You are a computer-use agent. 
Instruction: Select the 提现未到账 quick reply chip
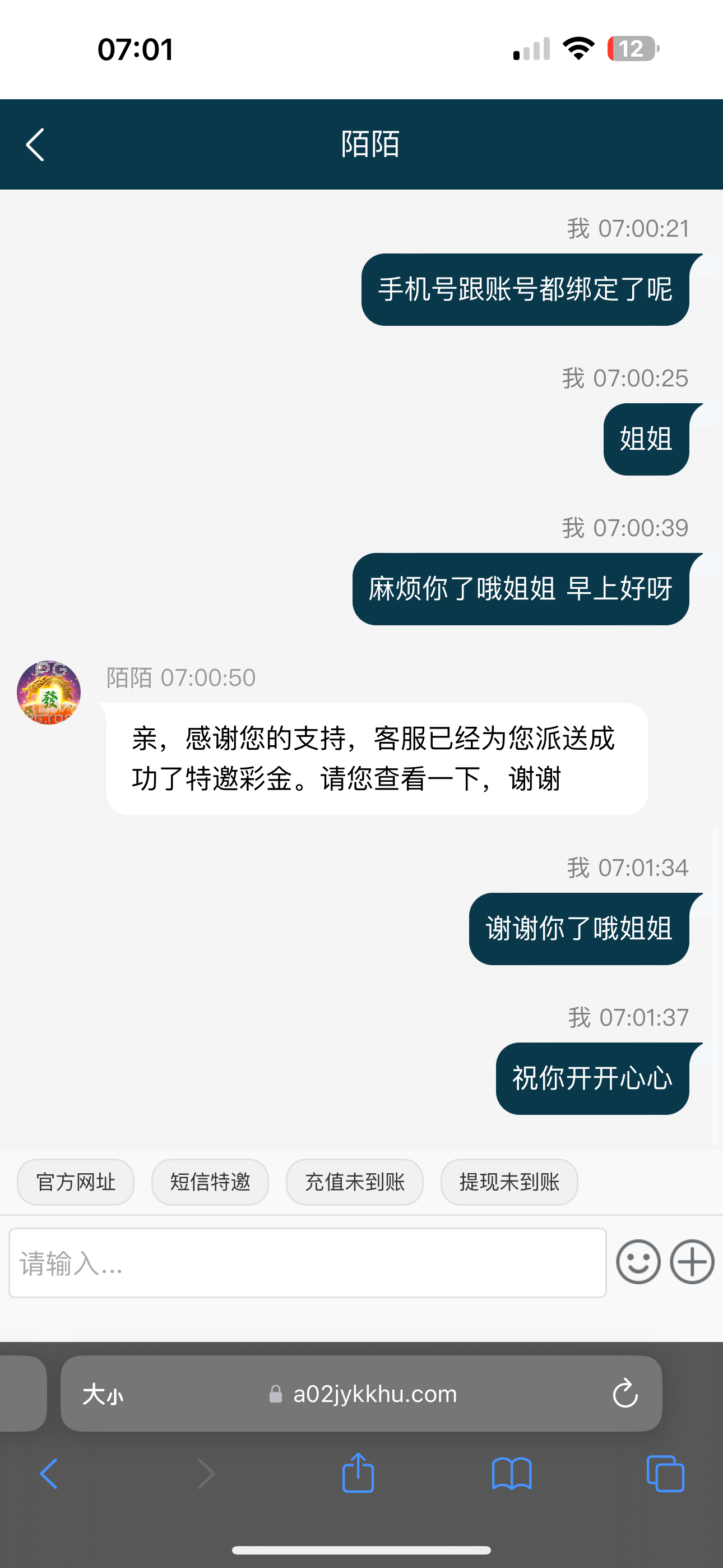point(509,1182)
